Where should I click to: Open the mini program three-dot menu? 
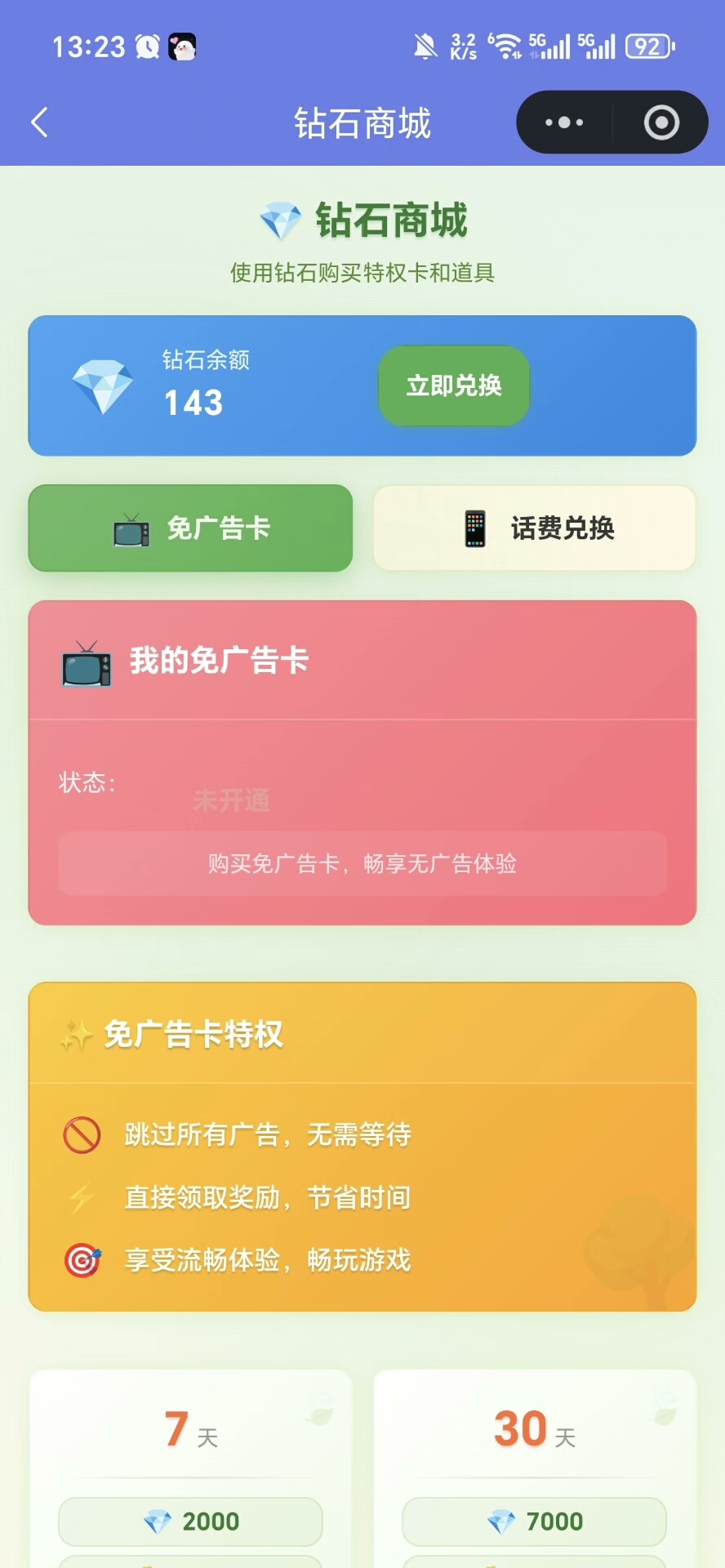tap(564, 122)
